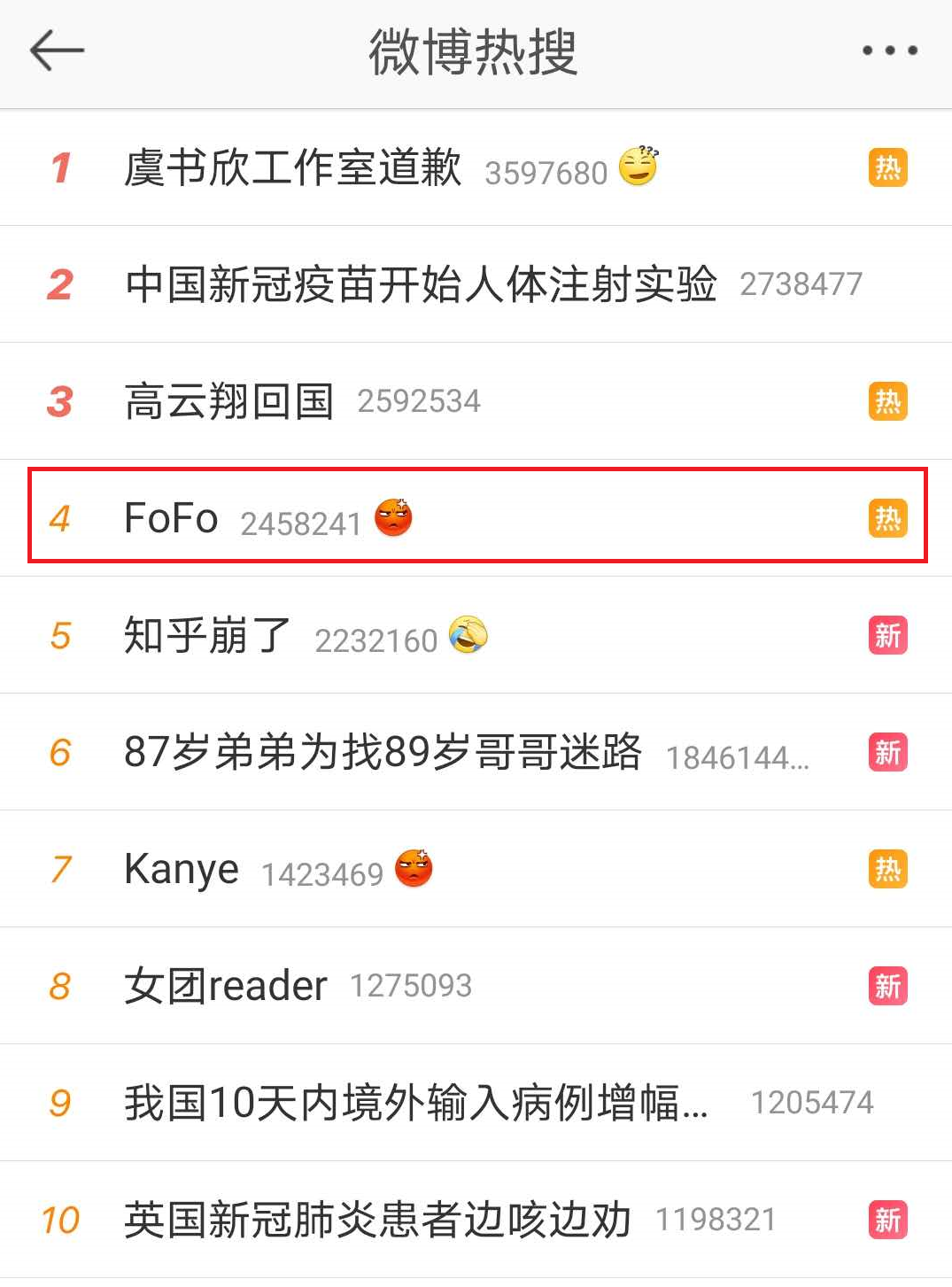Viewport: 952px width, 1287px height.
Task: Open the Kanye trending topic
Action: coord(182,869)
